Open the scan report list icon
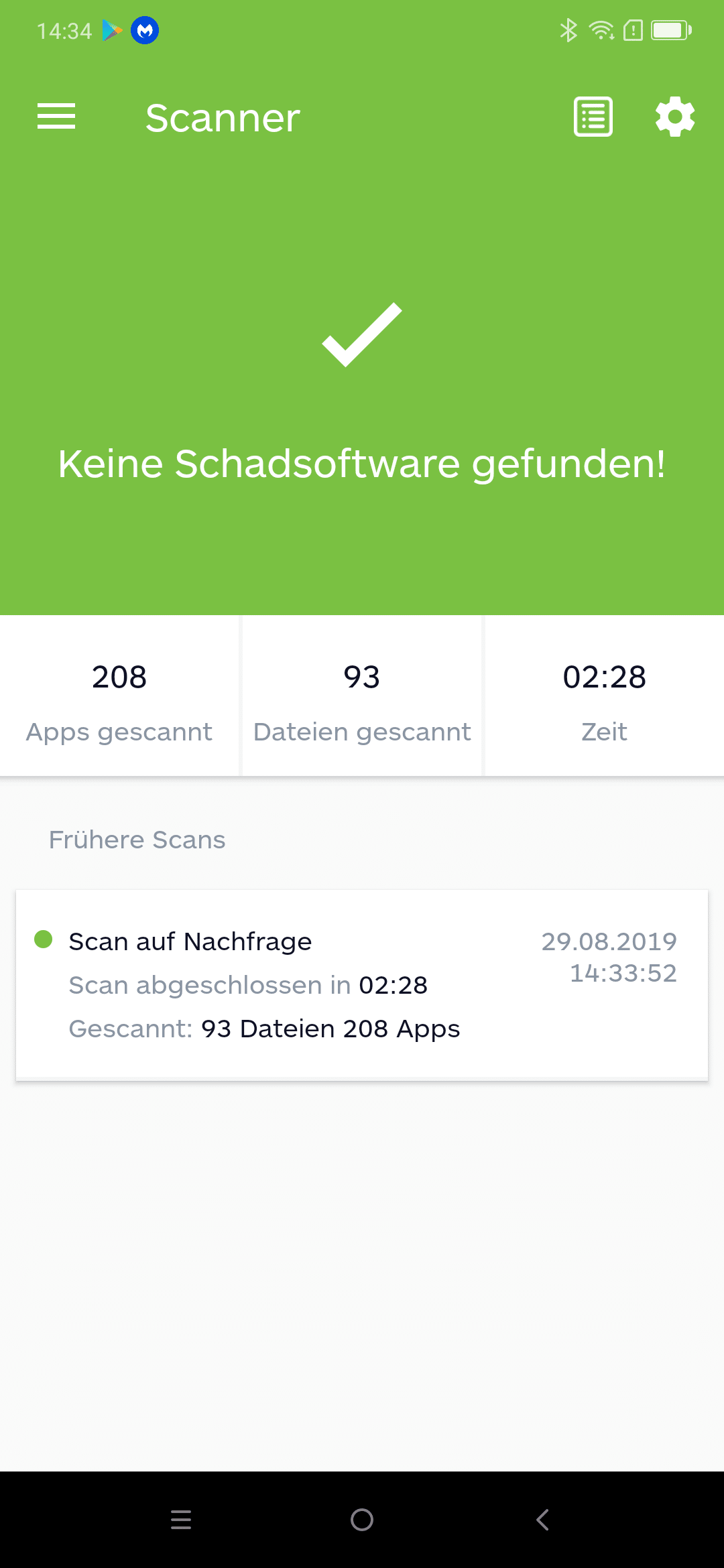This screenshot has height=1568, width=724. tap(593, 117)
